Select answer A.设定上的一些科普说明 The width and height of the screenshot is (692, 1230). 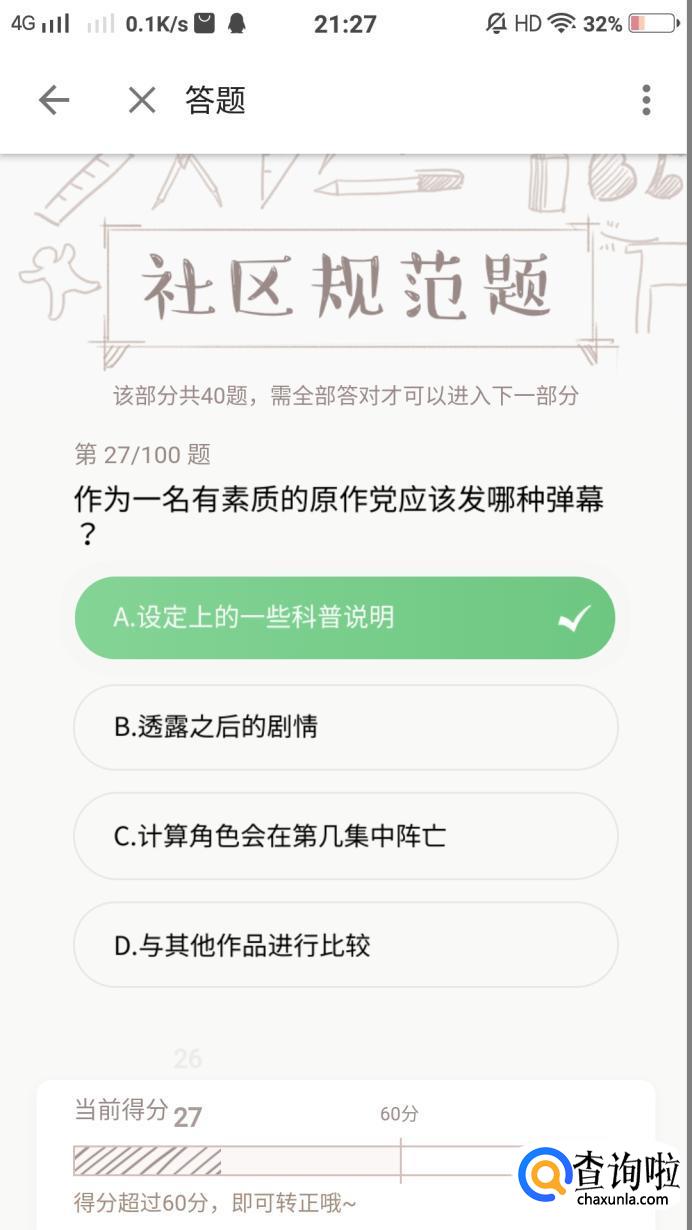(345, 618)
